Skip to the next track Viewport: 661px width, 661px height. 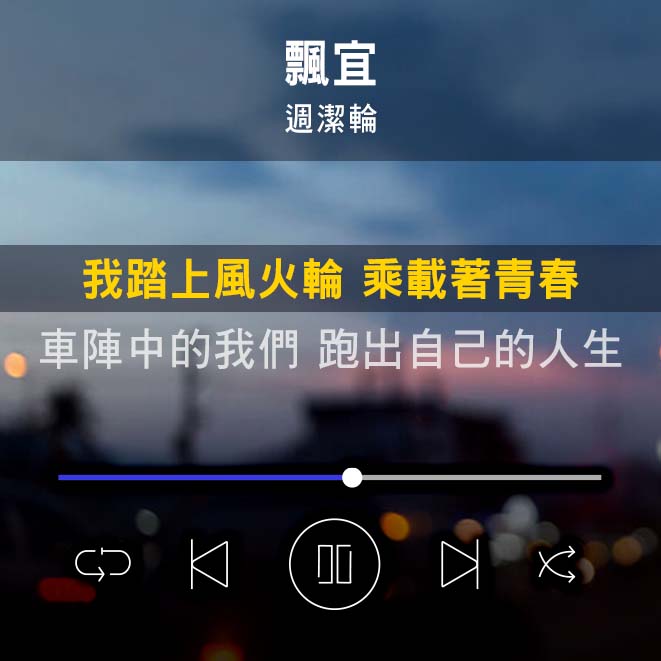tap(460, 565)
